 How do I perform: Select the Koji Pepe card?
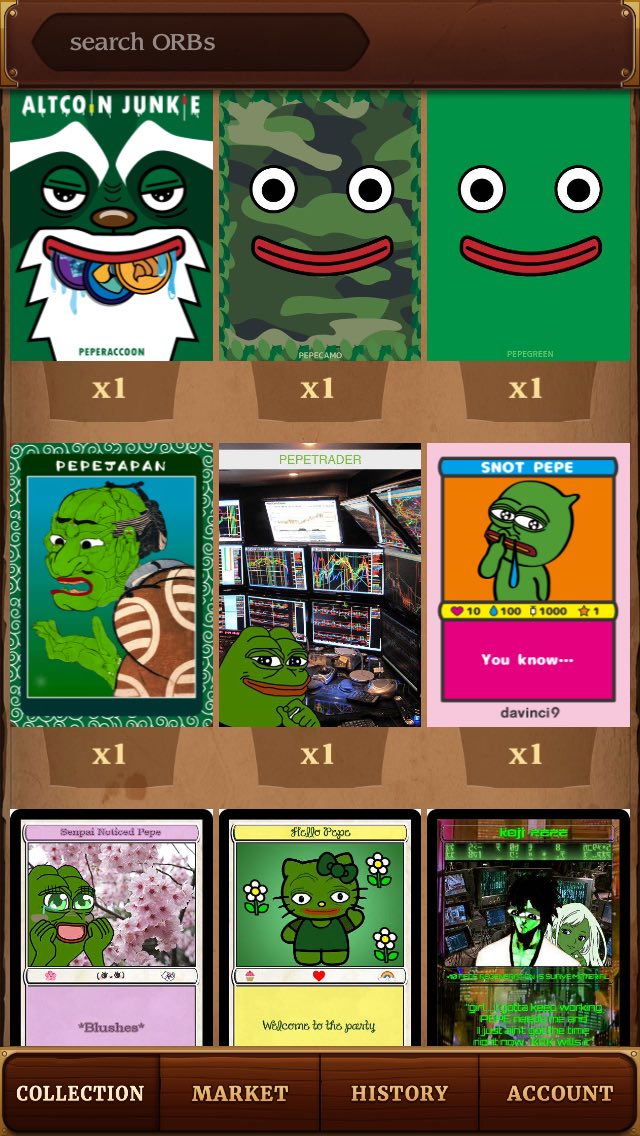(x=528, y=927)
